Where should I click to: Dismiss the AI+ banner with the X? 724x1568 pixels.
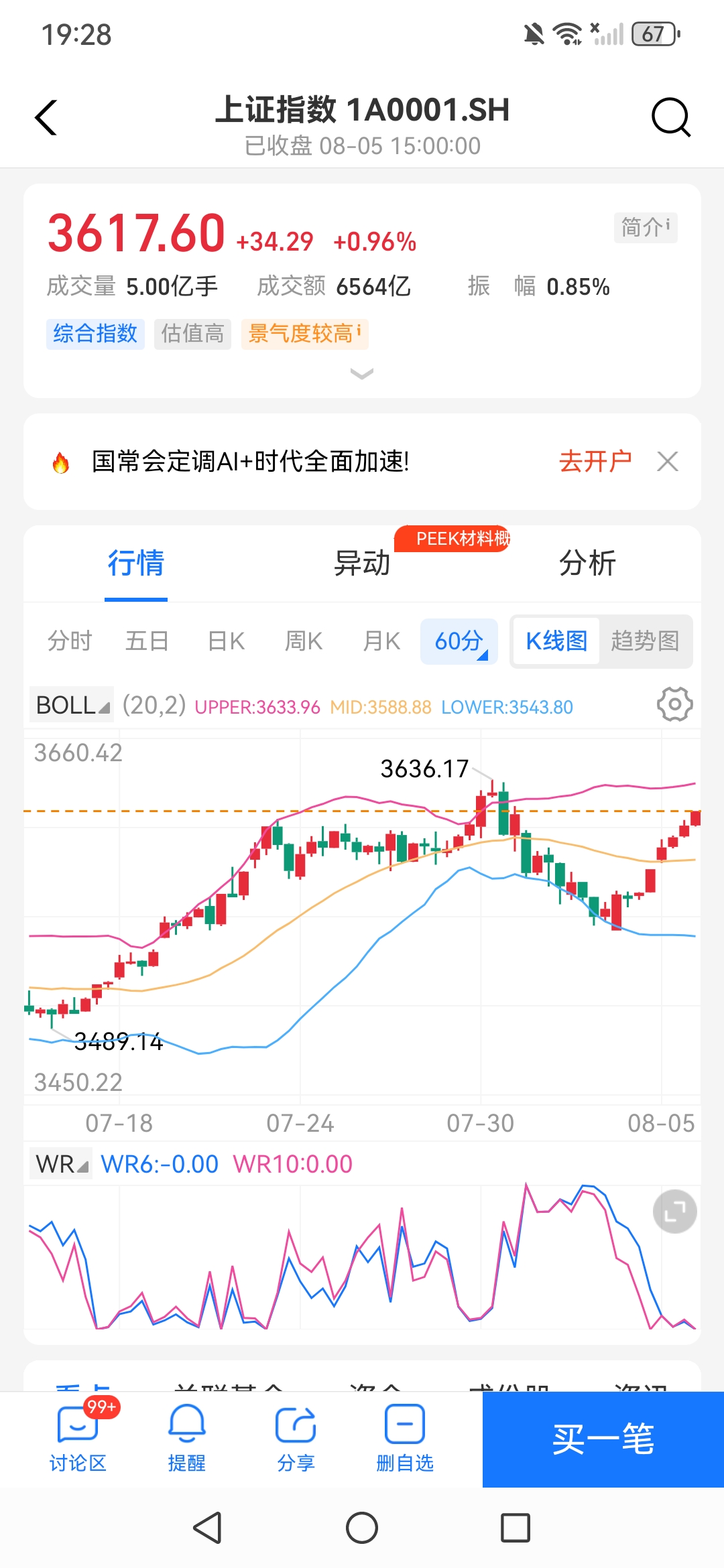pos(668,461)
